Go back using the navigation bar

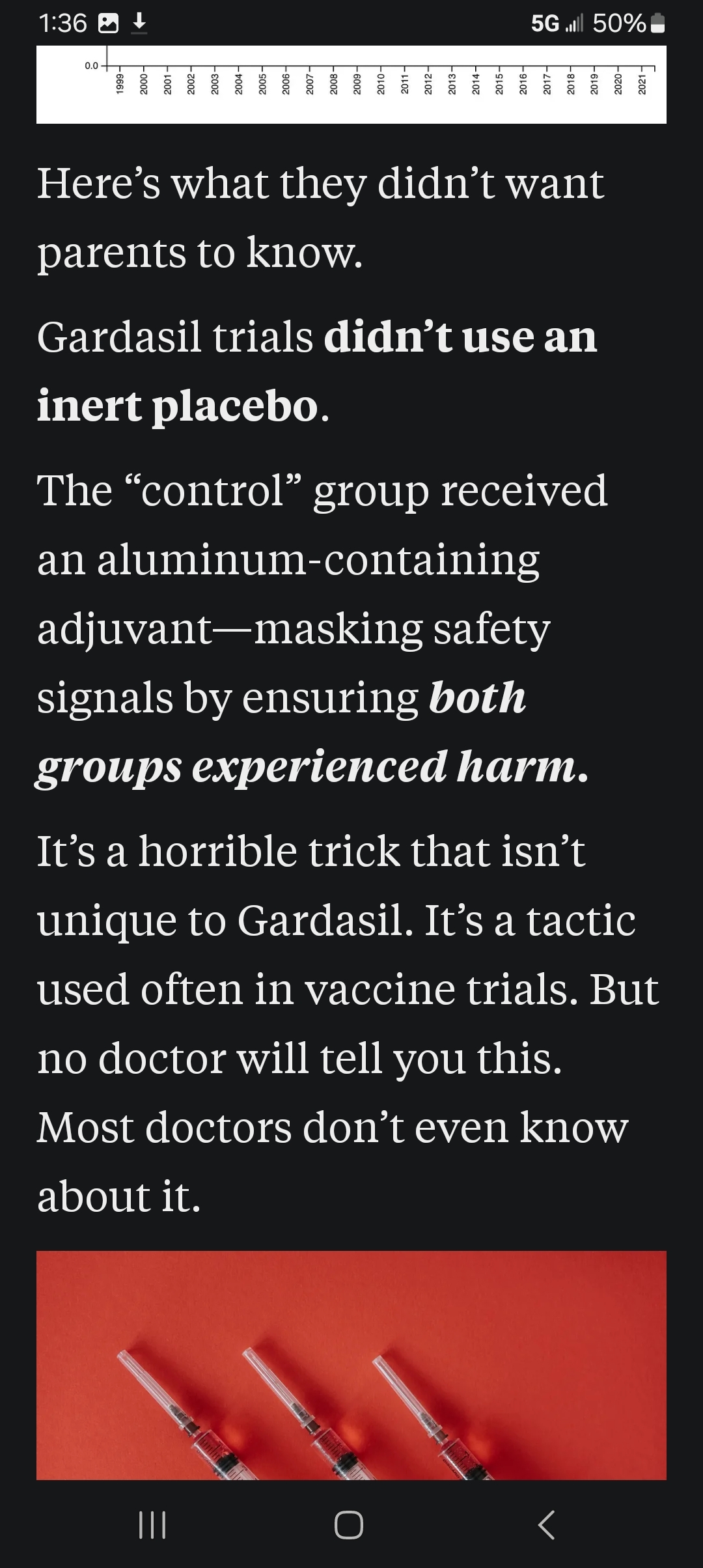click(547, 1524)
